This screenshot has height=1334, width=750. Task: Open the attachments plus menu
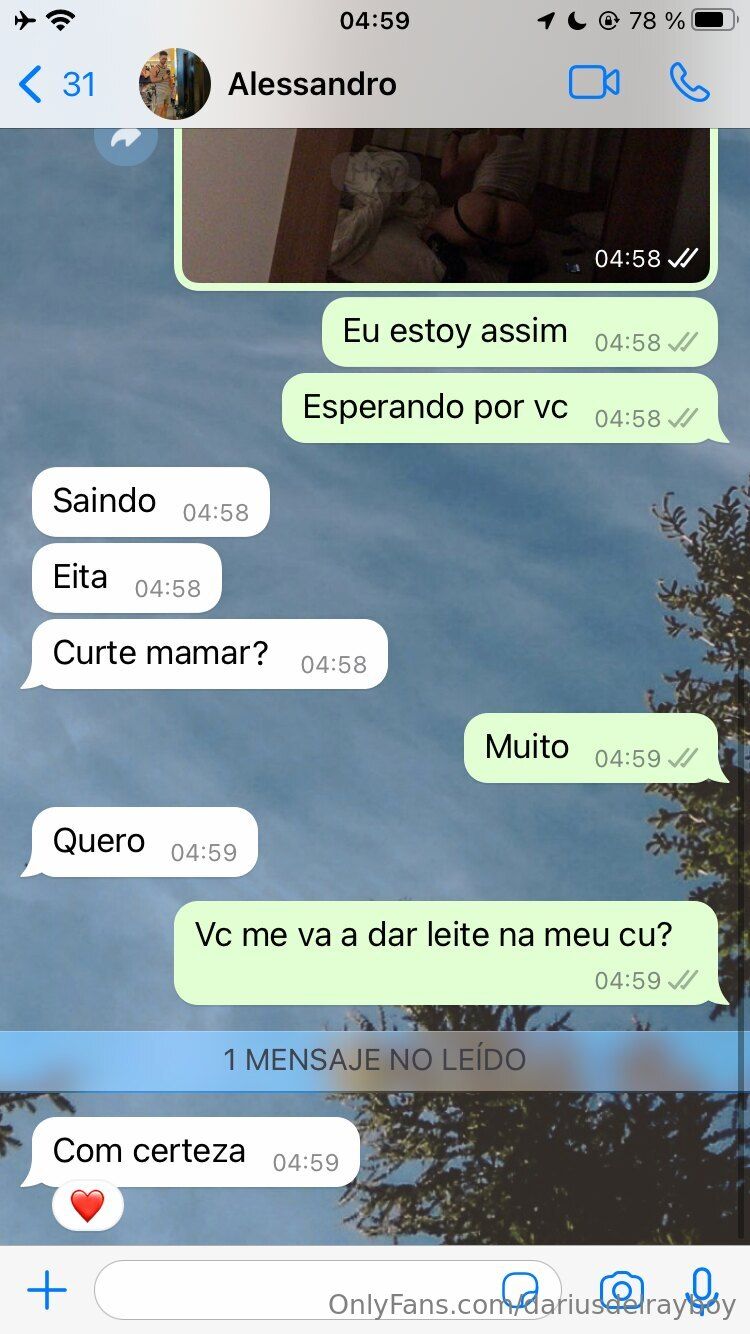pos(46,1291)
